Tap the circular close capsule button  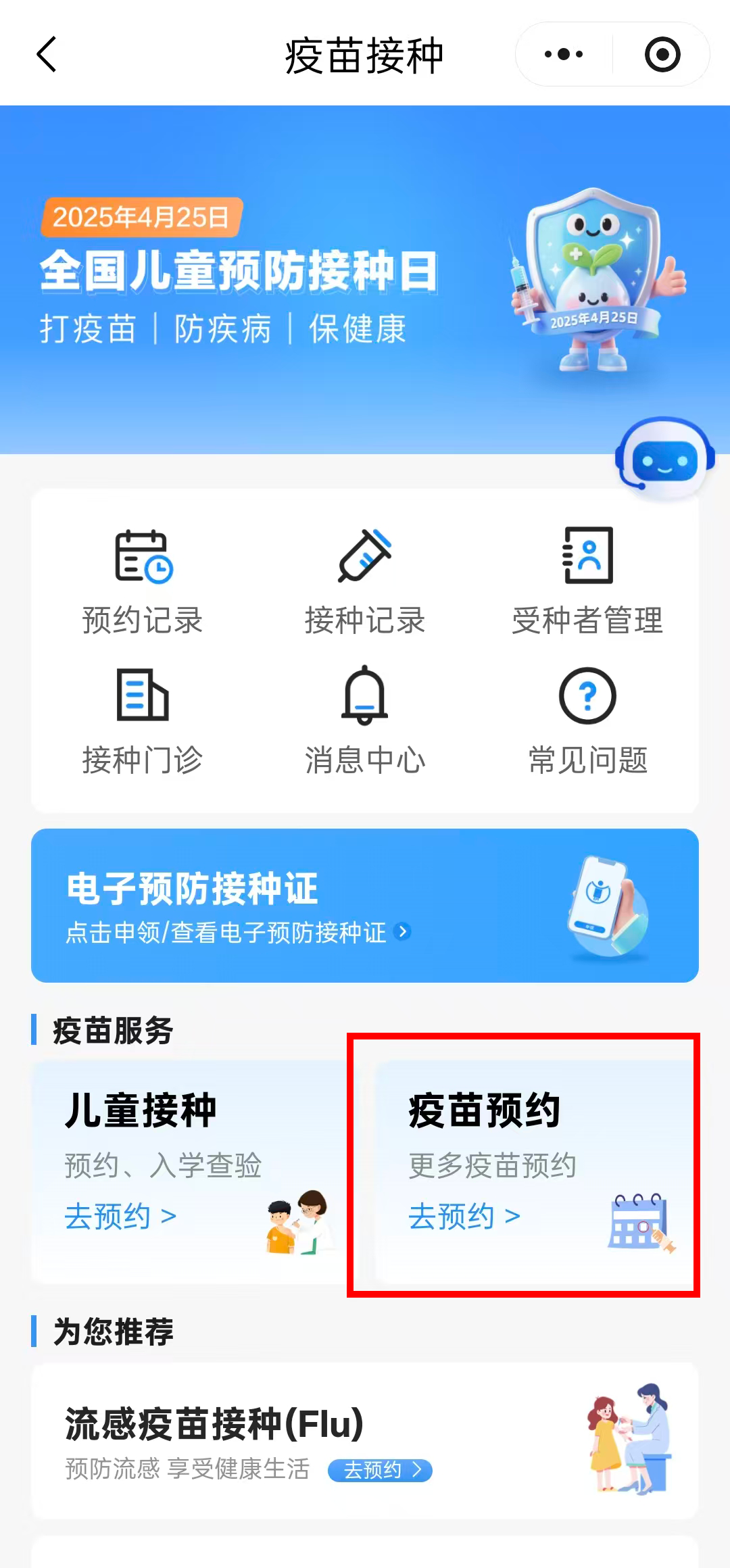[661, 54]
